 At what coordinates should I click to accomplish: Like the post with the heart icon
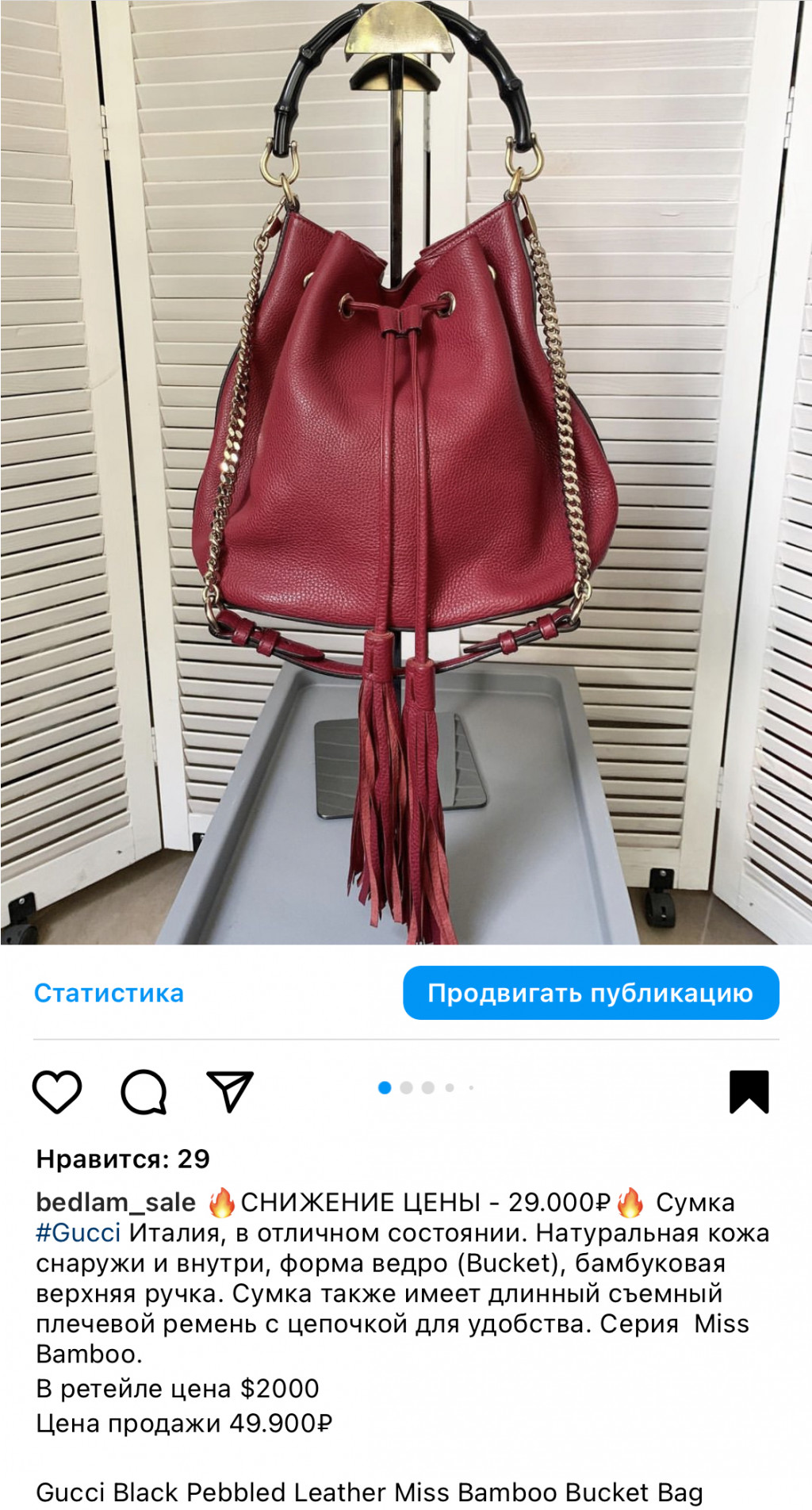pyautogui.click(x=57, y=1091)
